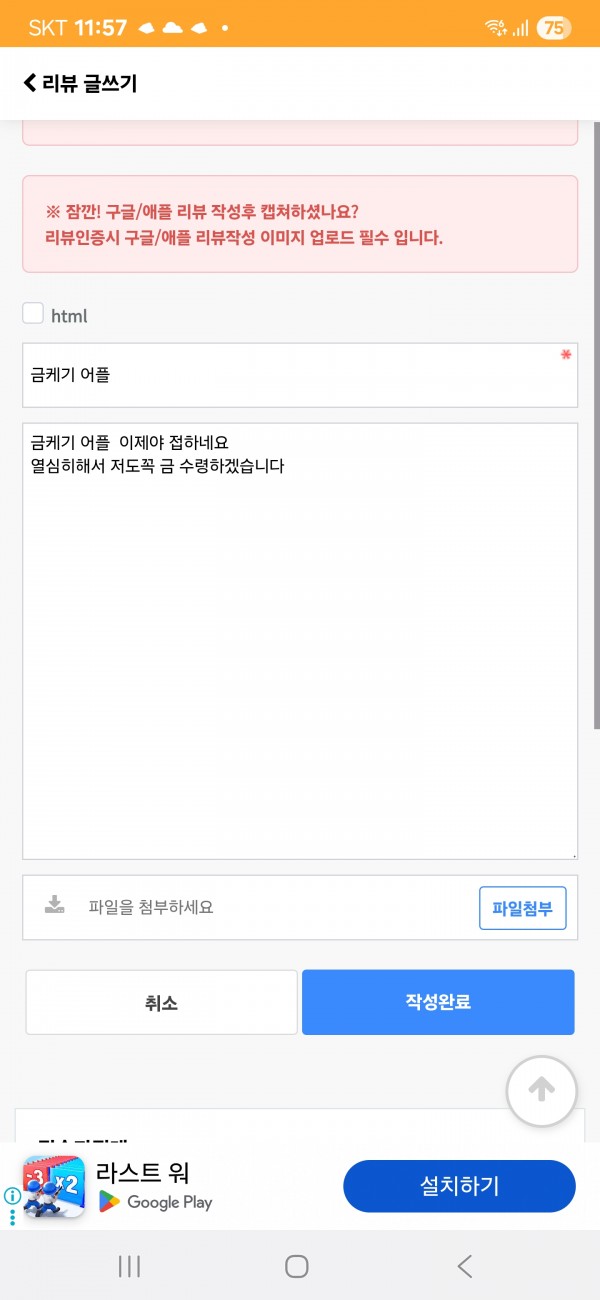Tap the system home button
Viewport: 600px width, 1300px height.
tap(297, 1266)
